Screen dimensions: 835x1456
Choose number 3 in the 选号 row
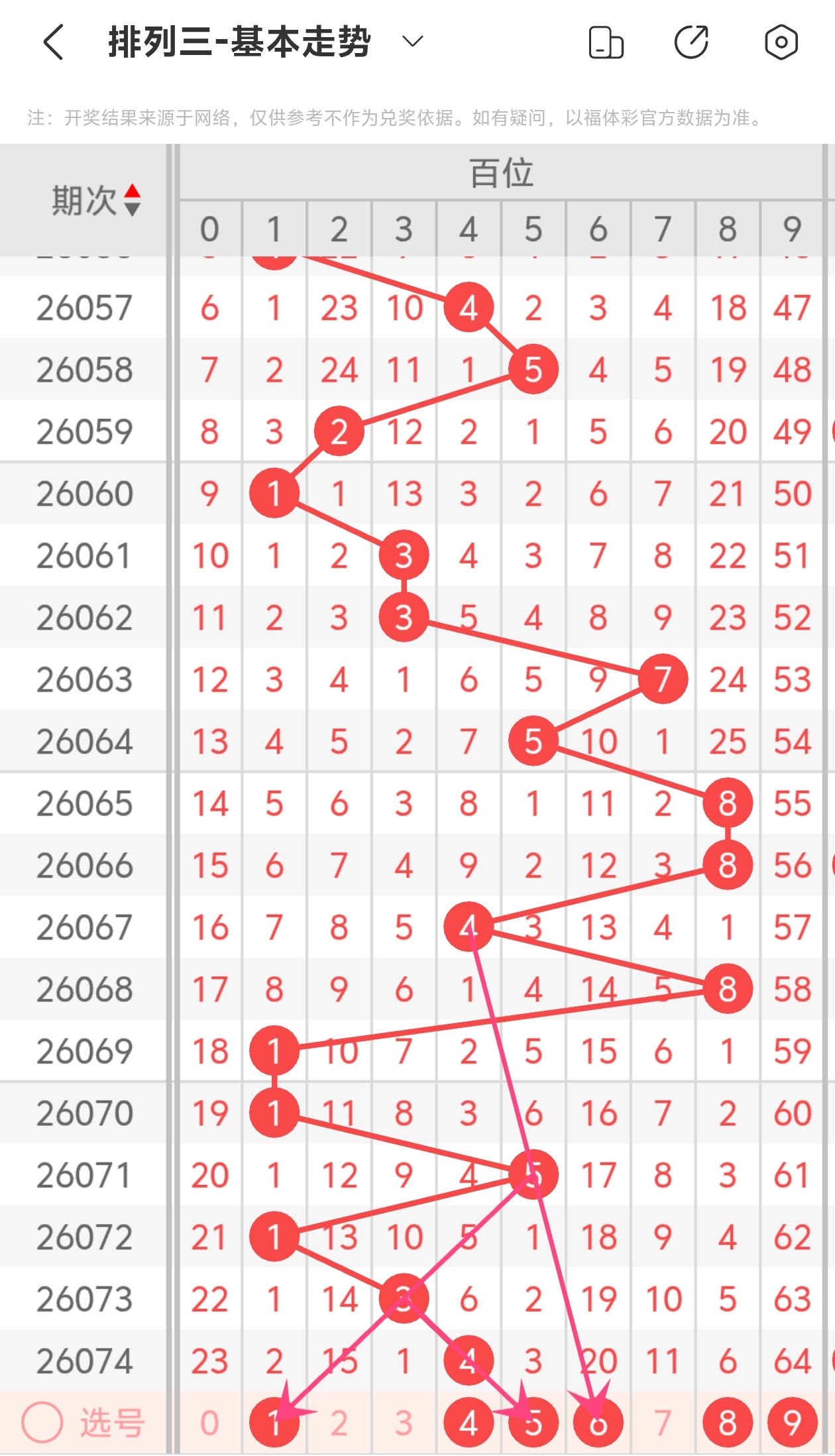pyautogui.click(x=404, y=1423)
